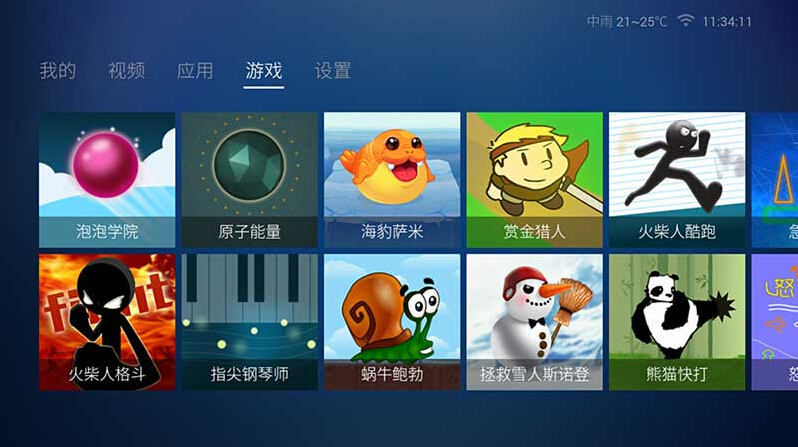
Task: Switch to the 应用 tab
Action: tap(195, 71)
